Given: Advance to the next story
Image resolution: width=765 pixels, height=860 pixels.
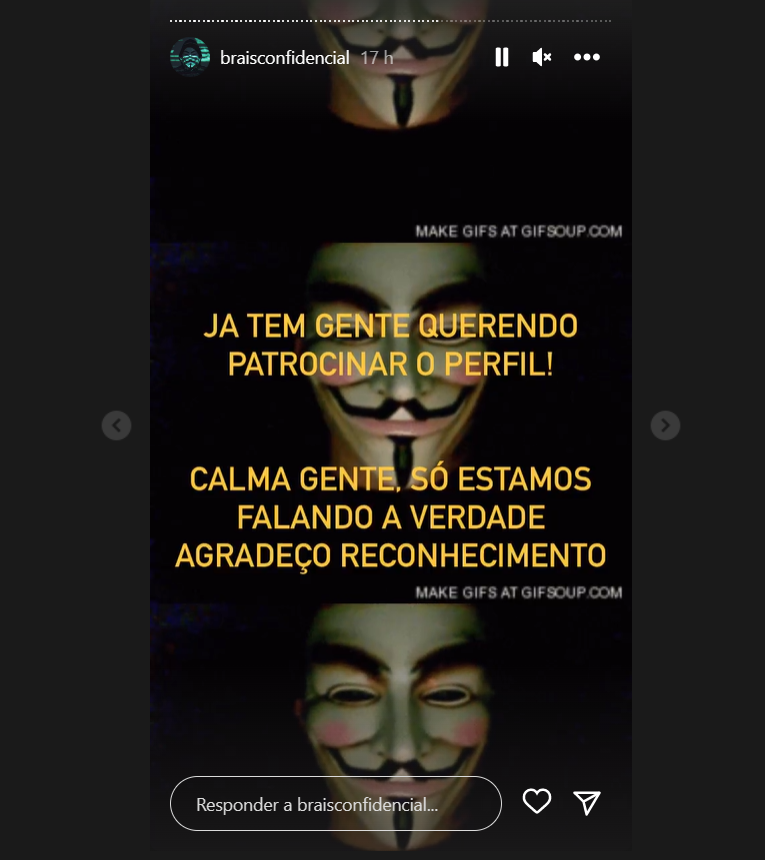Looking at the screenshot, I should pyautogui.click(x=665, y=425).
